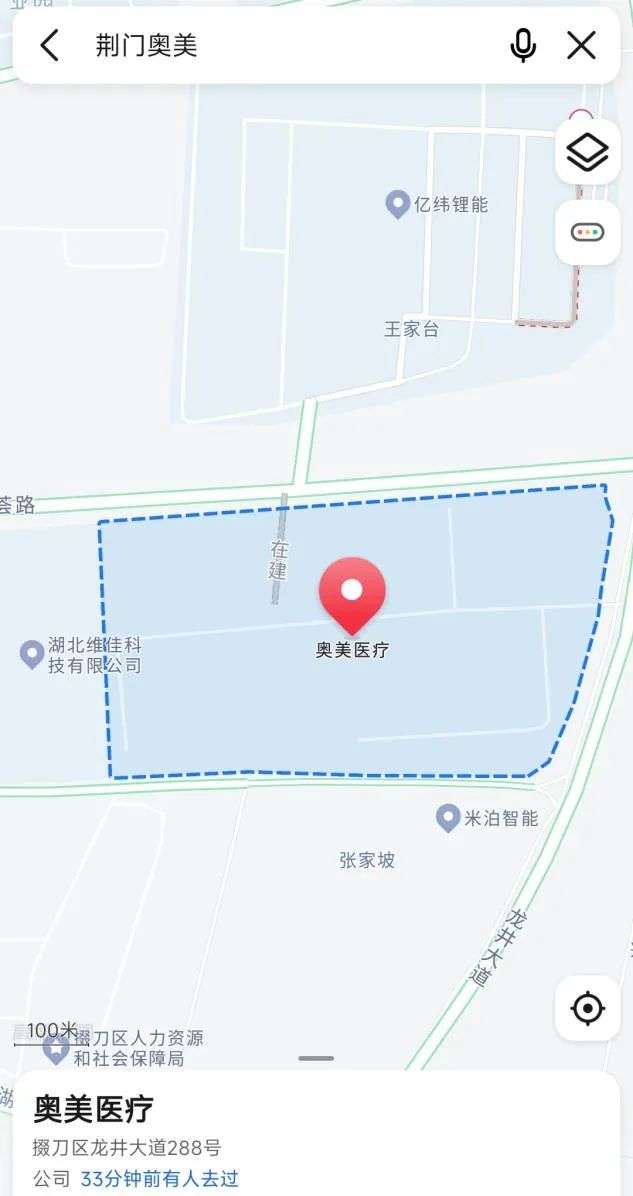Tap the back arrow in search bar
633x1196 pixels.
click(x=49, y=45)
